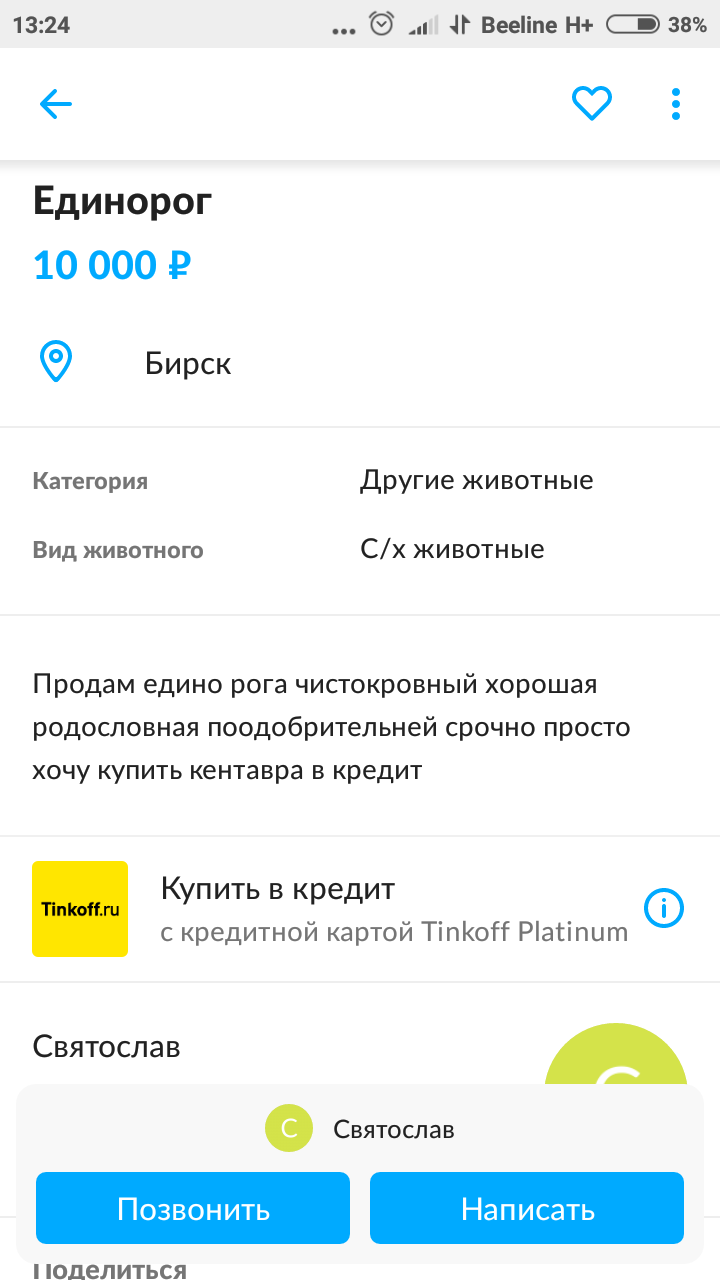Viewport: 720px width, 1280px height.
Task: Call the seller with Позвонить
Action: coord(193,1208)
